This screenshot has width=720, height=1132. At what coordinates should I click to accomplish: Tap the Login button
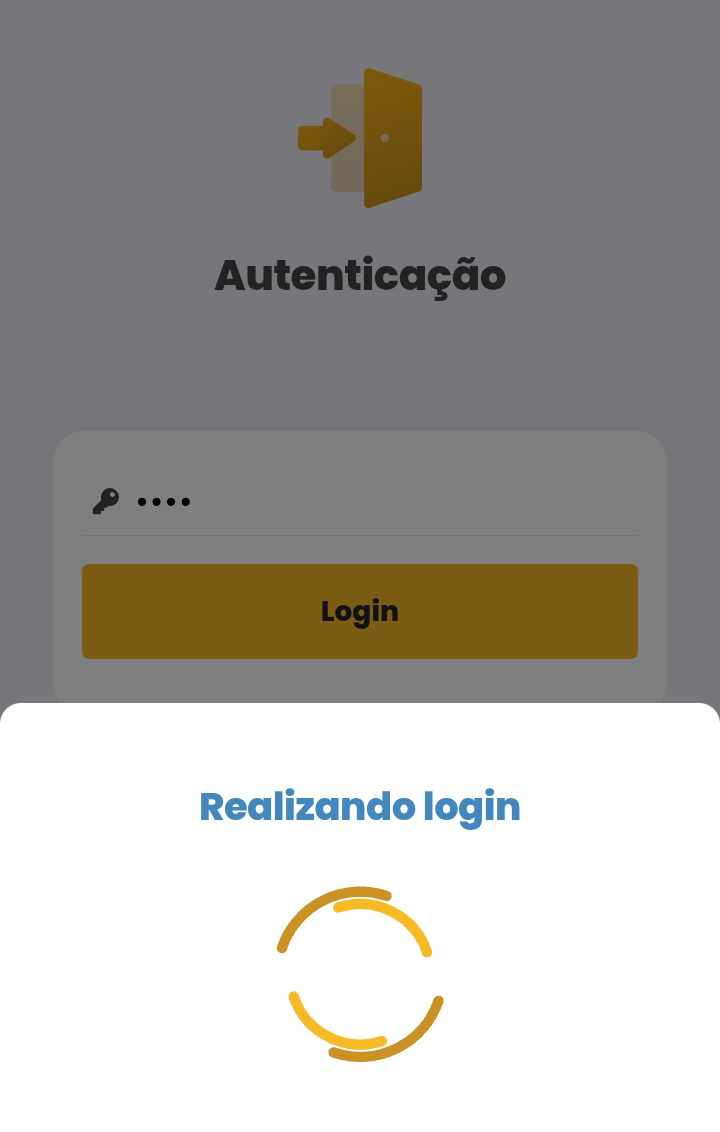click(x=360, y=611)
